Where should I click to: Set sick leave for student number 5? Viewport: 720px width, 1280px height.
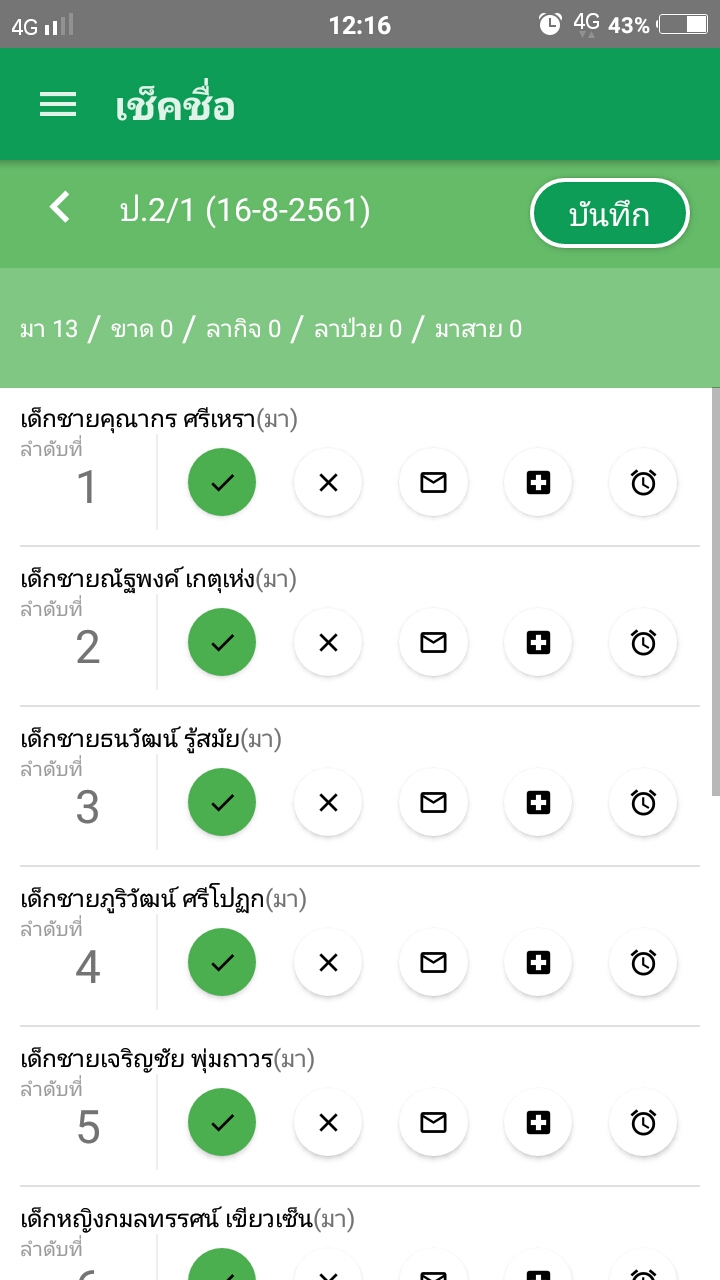coord(538,1123)
